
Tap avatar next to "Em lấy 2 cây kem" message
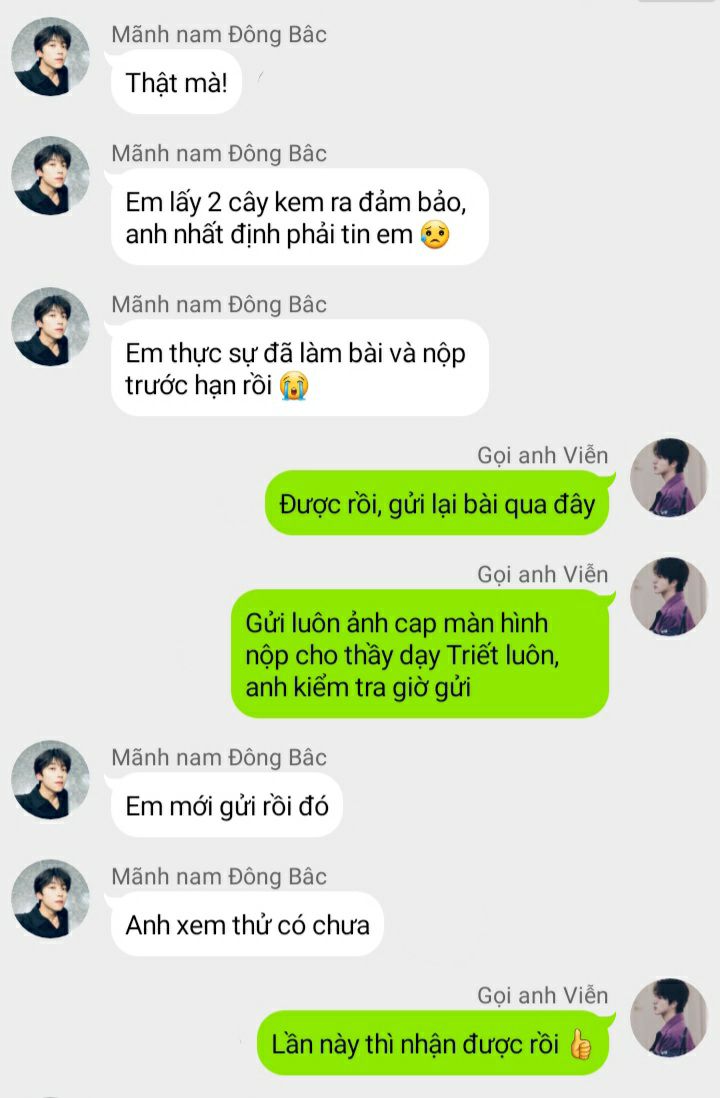[50, 176]
